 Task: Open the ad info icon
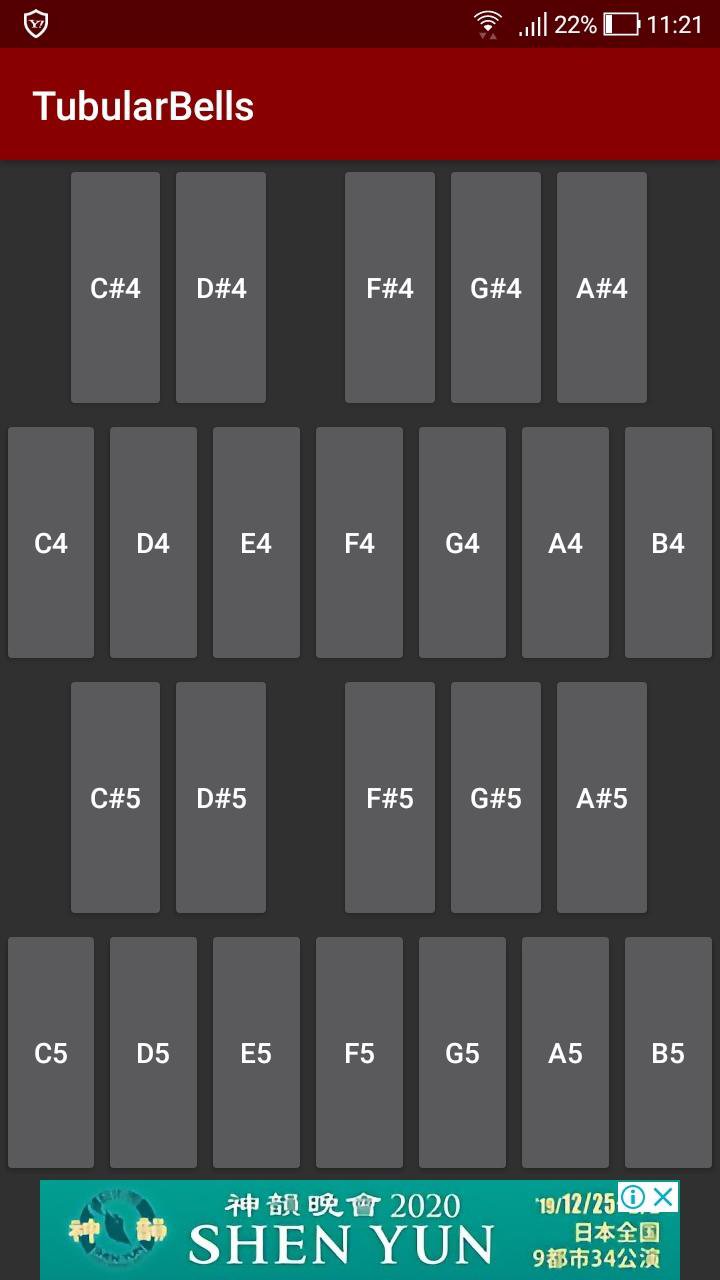[632, 1197]
